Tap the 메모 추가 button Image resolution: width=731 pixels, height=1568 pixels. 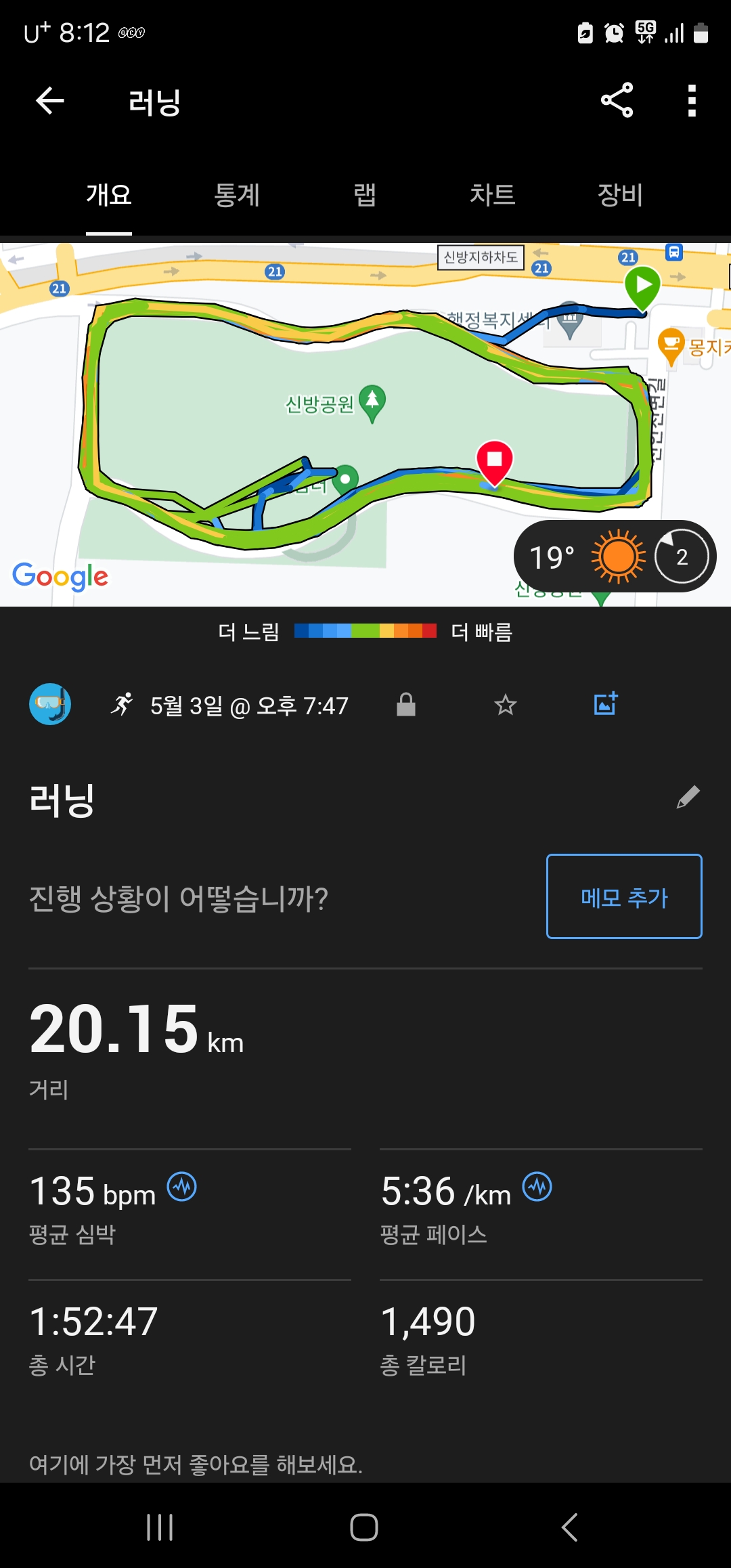coord(623,896)
